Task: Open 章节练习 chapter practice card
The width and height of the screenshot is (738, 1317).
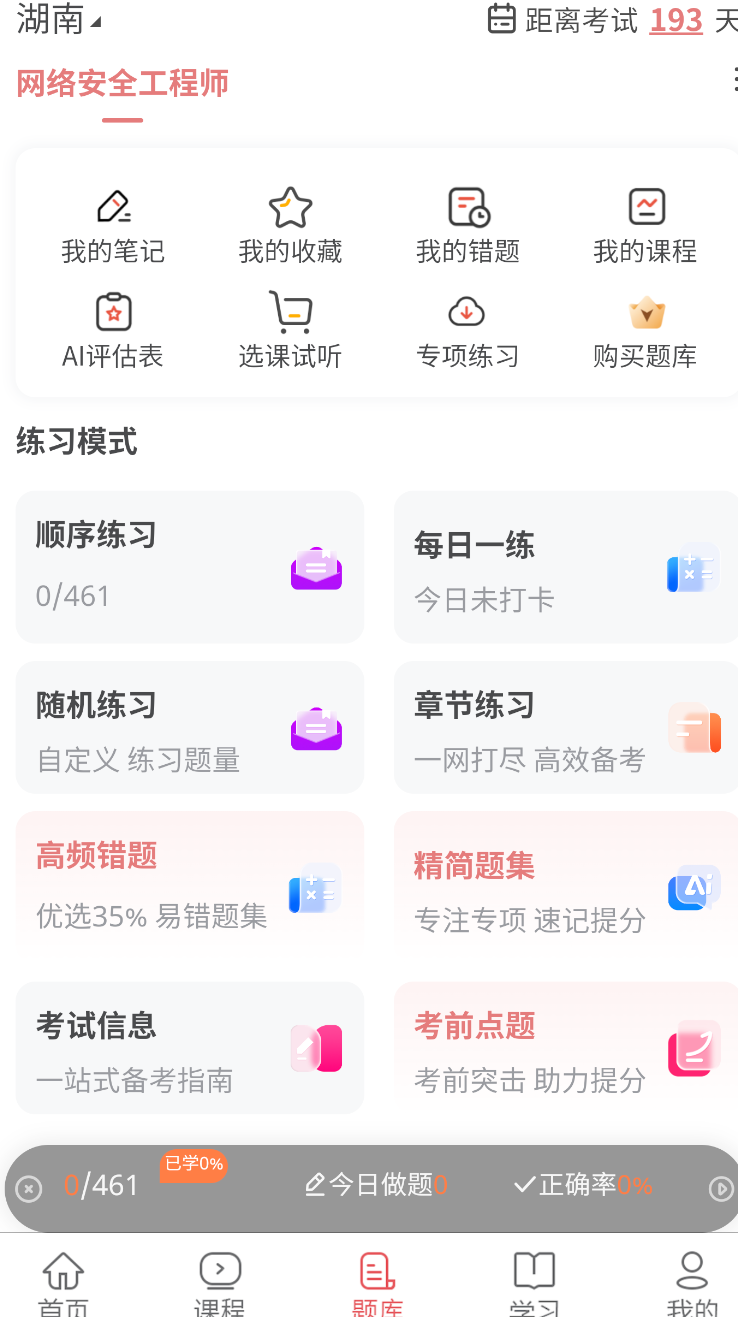Action: [x=566, y=727]
